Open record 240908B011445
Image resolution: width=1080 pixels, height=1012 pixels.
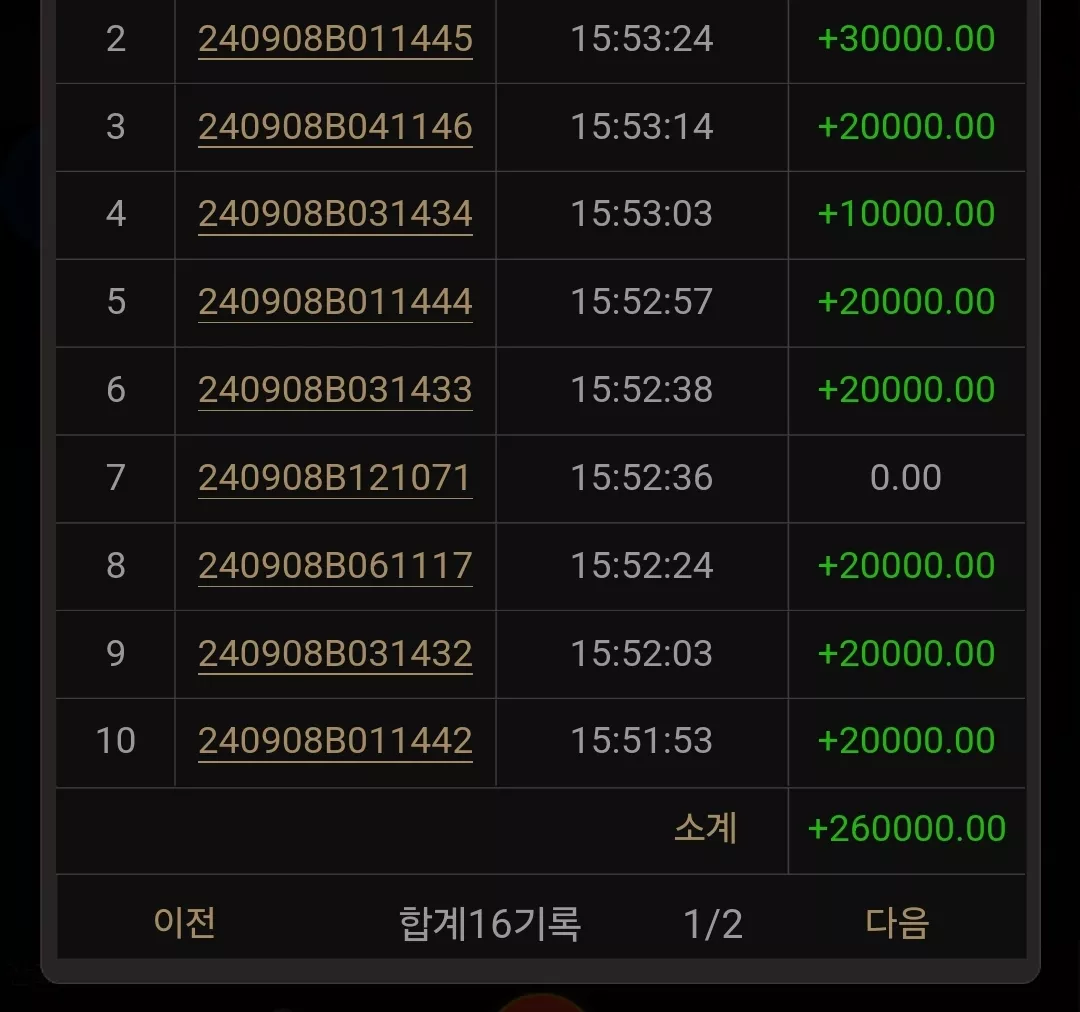pos(335,39)
